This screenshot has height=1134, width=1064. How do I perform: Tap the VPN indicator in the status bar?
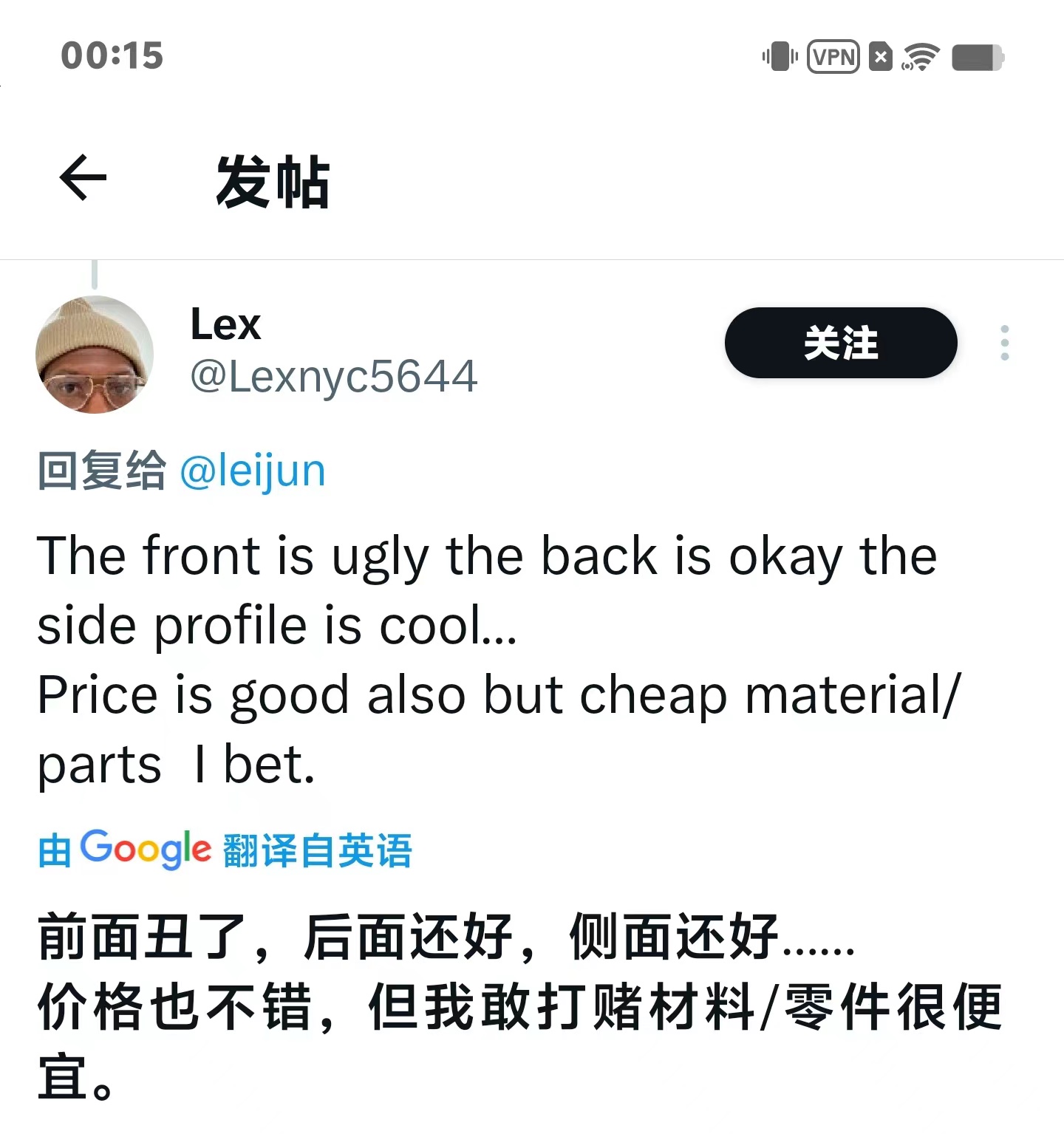(x=833, y=56)
